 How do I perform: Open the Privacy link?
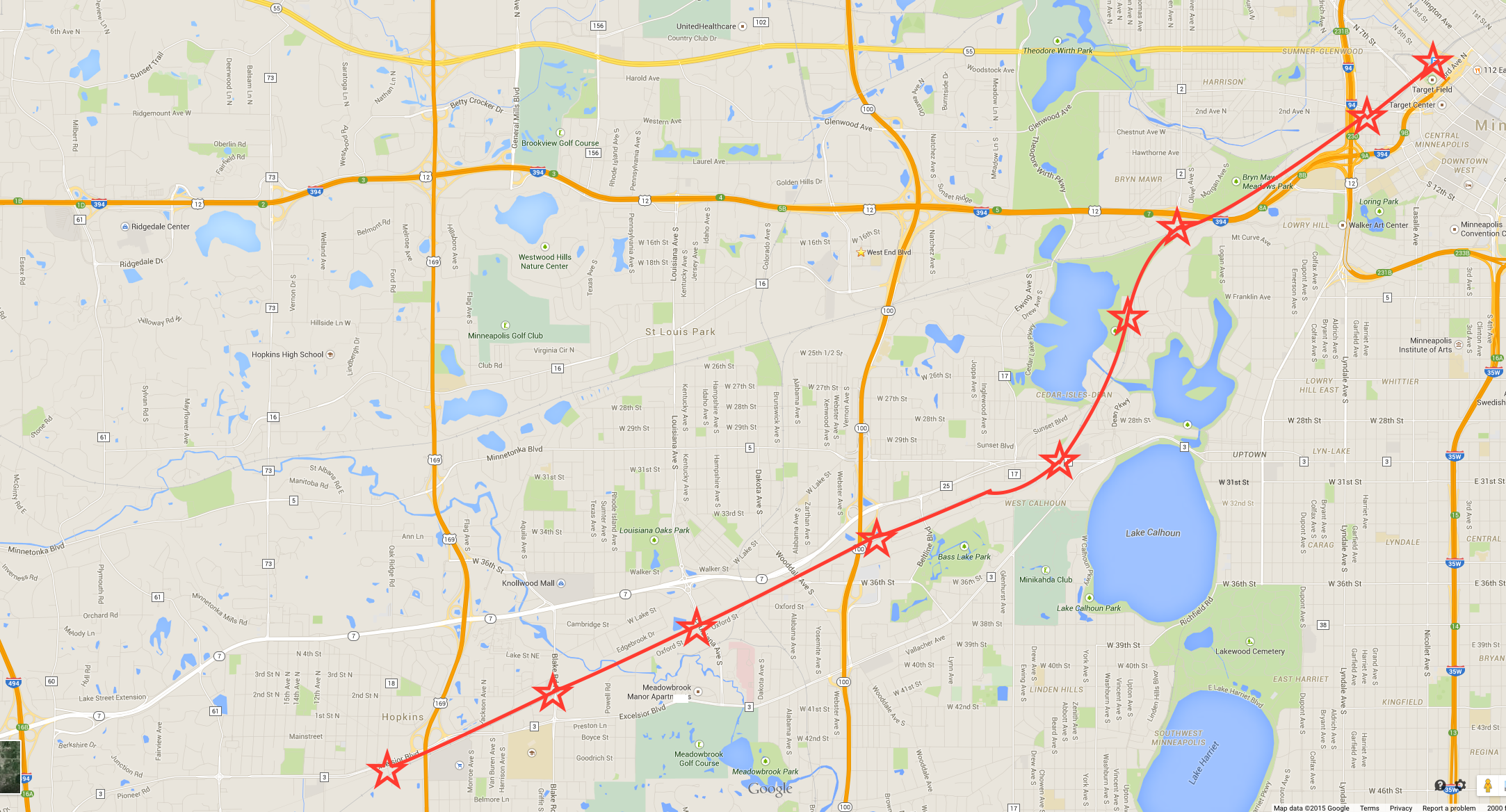1400,808
